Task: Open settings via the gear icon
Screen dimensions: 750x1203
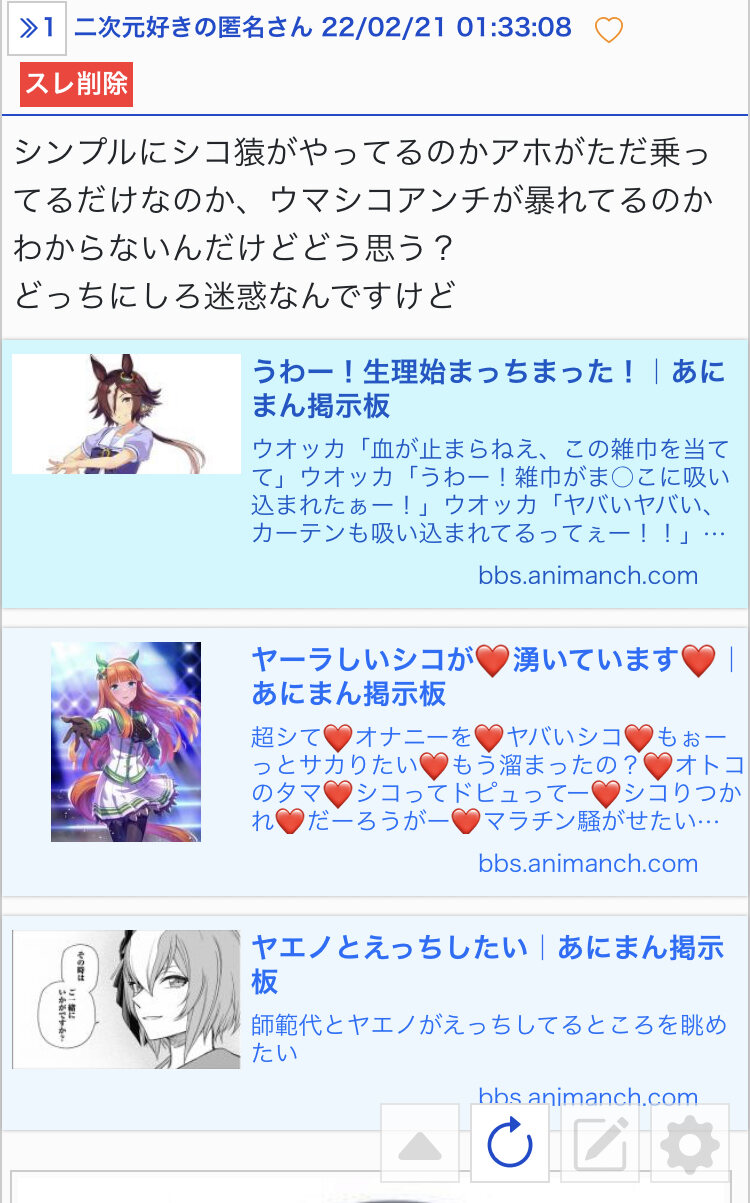Action: (x=690, y=1143)
